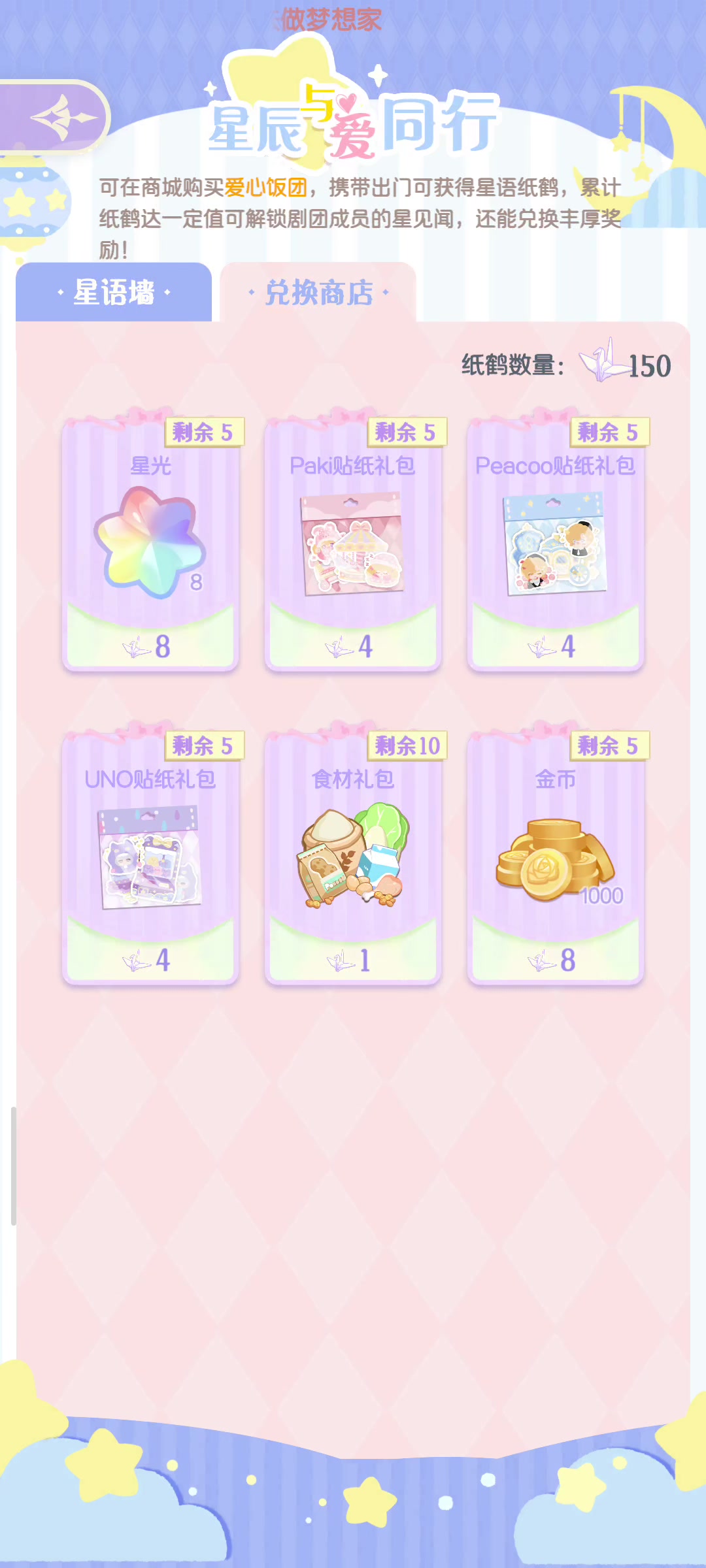
Task: Select the 兑换商店 tab
Action: [318, 292]
